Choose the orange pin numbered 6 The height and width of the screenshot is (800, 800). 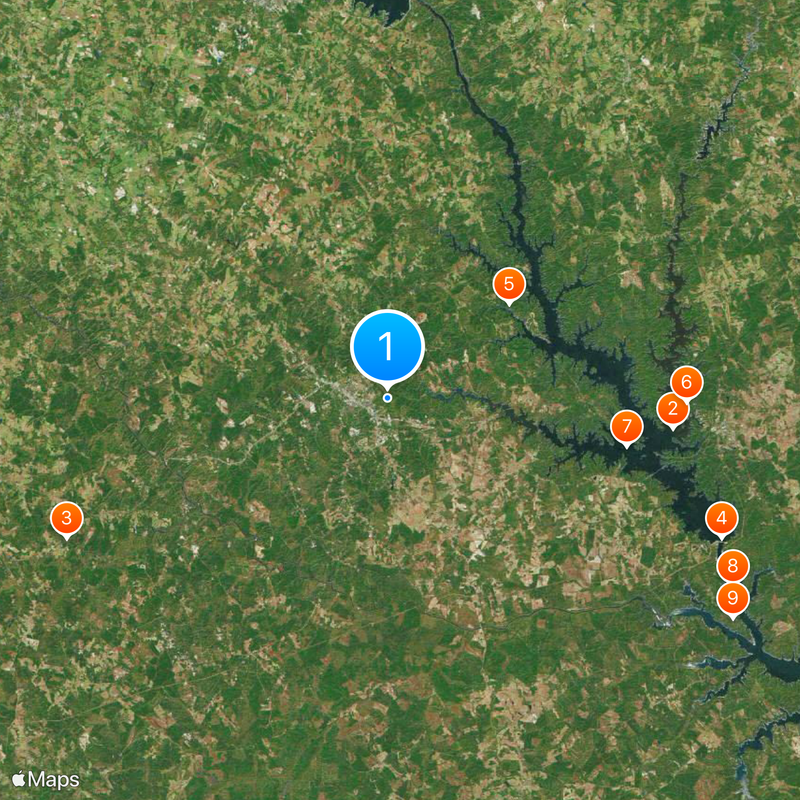click(687, 381)
